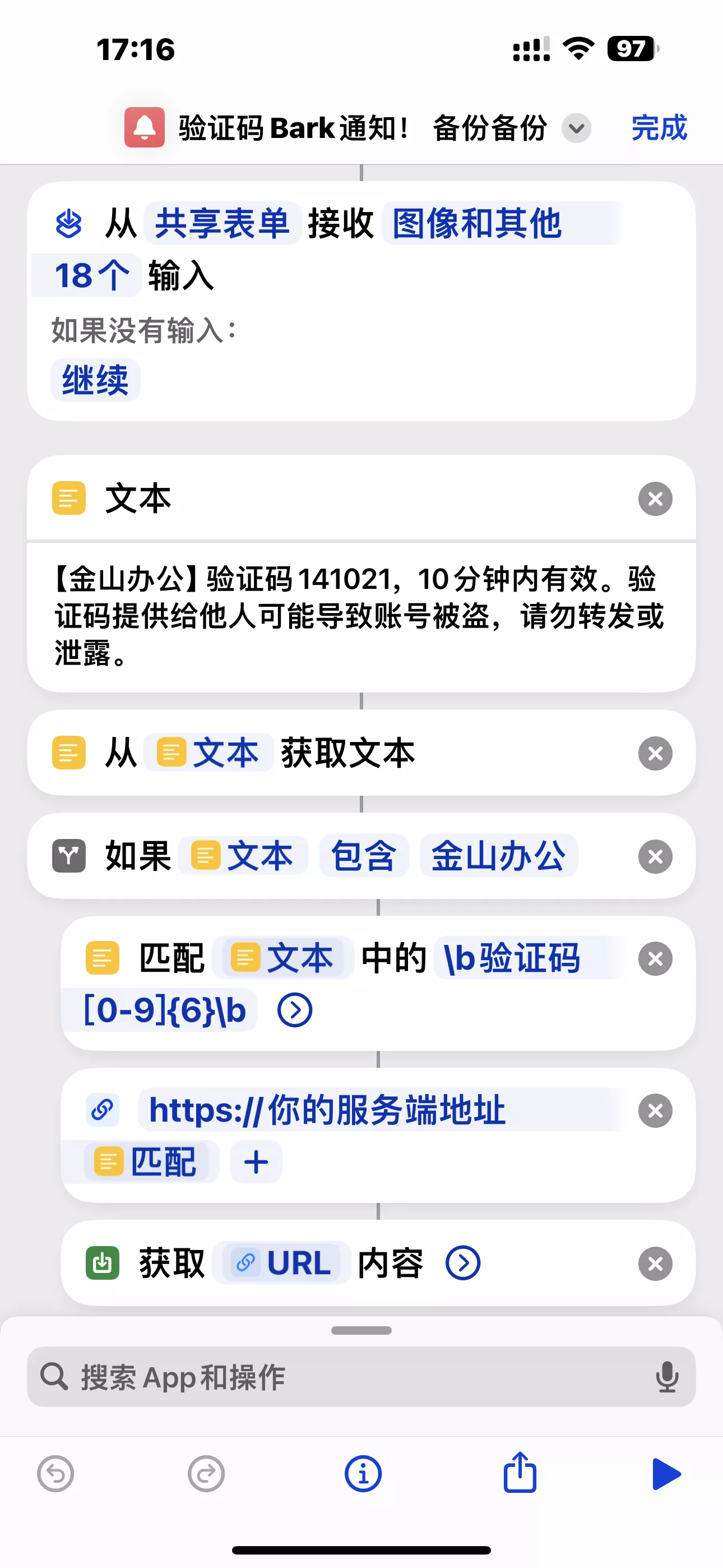
Task: Delete the 获取文本 action
Action: coord(655,754)
